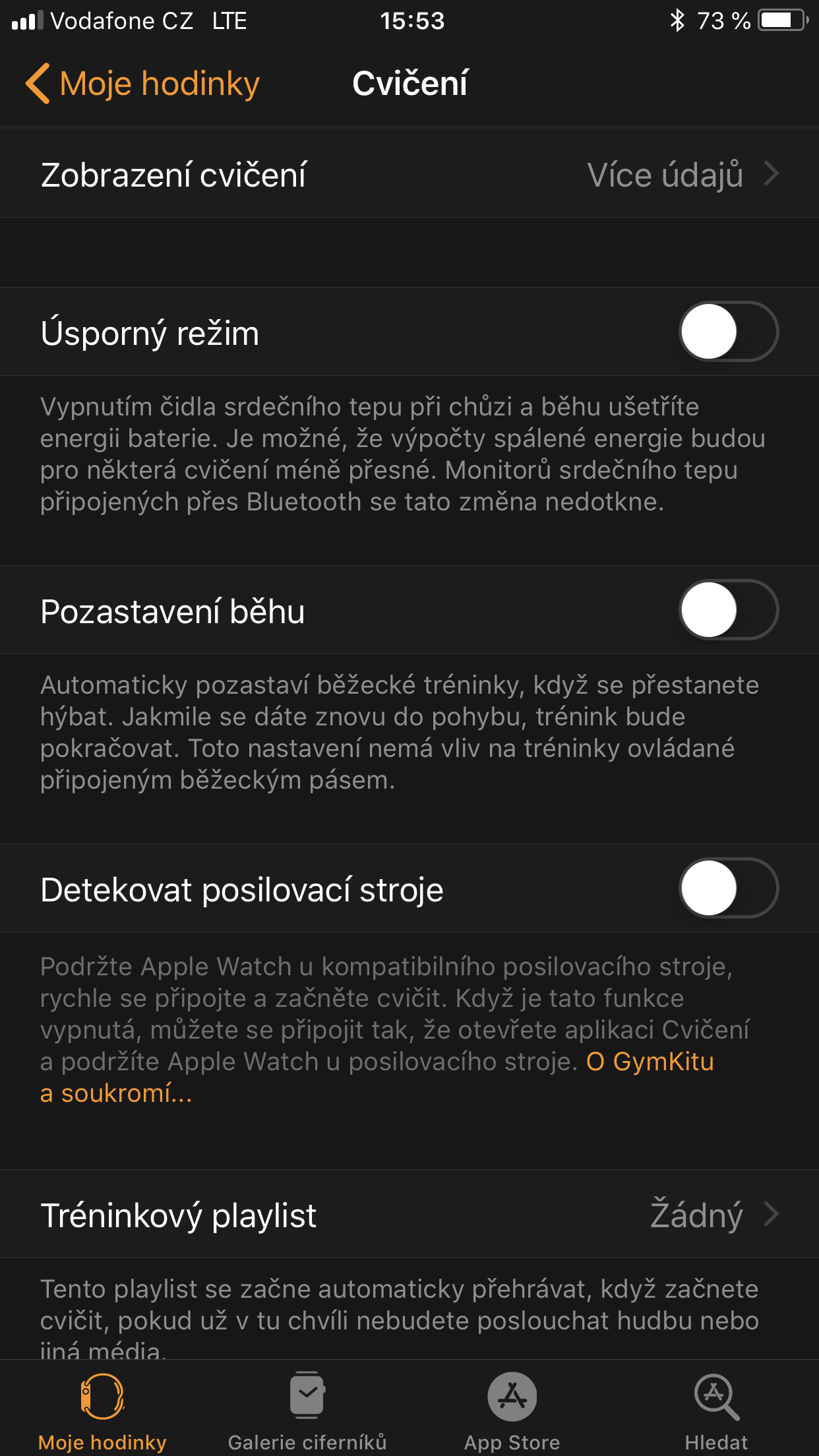Go back to Moje hodinky
The height and width of the screenshot is (1456, 819).
[142, 84]
